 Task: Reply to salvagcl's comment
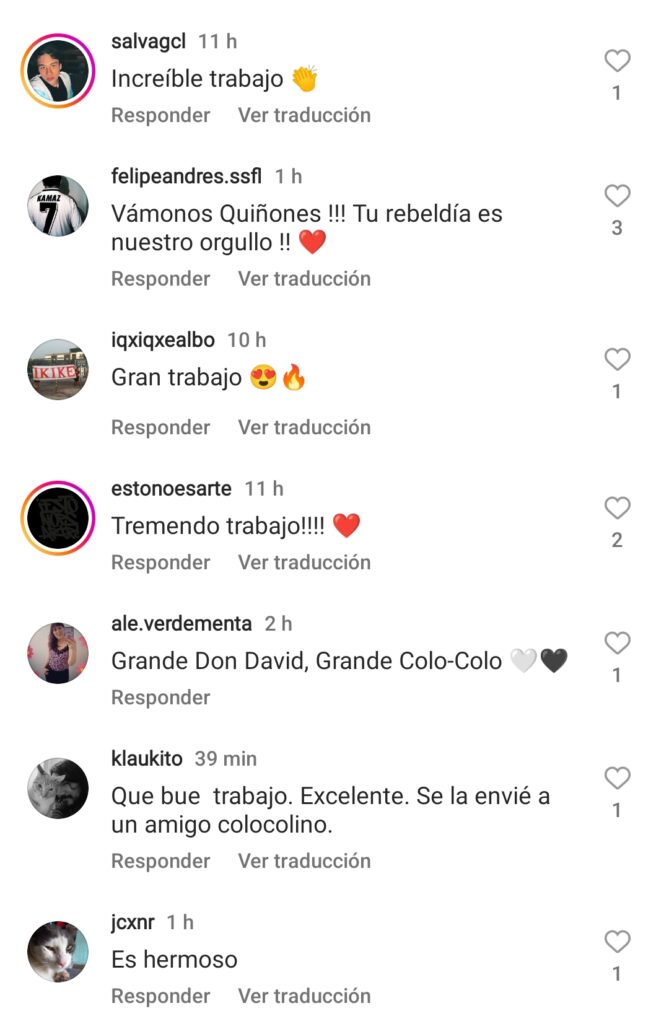pos(160,115)
